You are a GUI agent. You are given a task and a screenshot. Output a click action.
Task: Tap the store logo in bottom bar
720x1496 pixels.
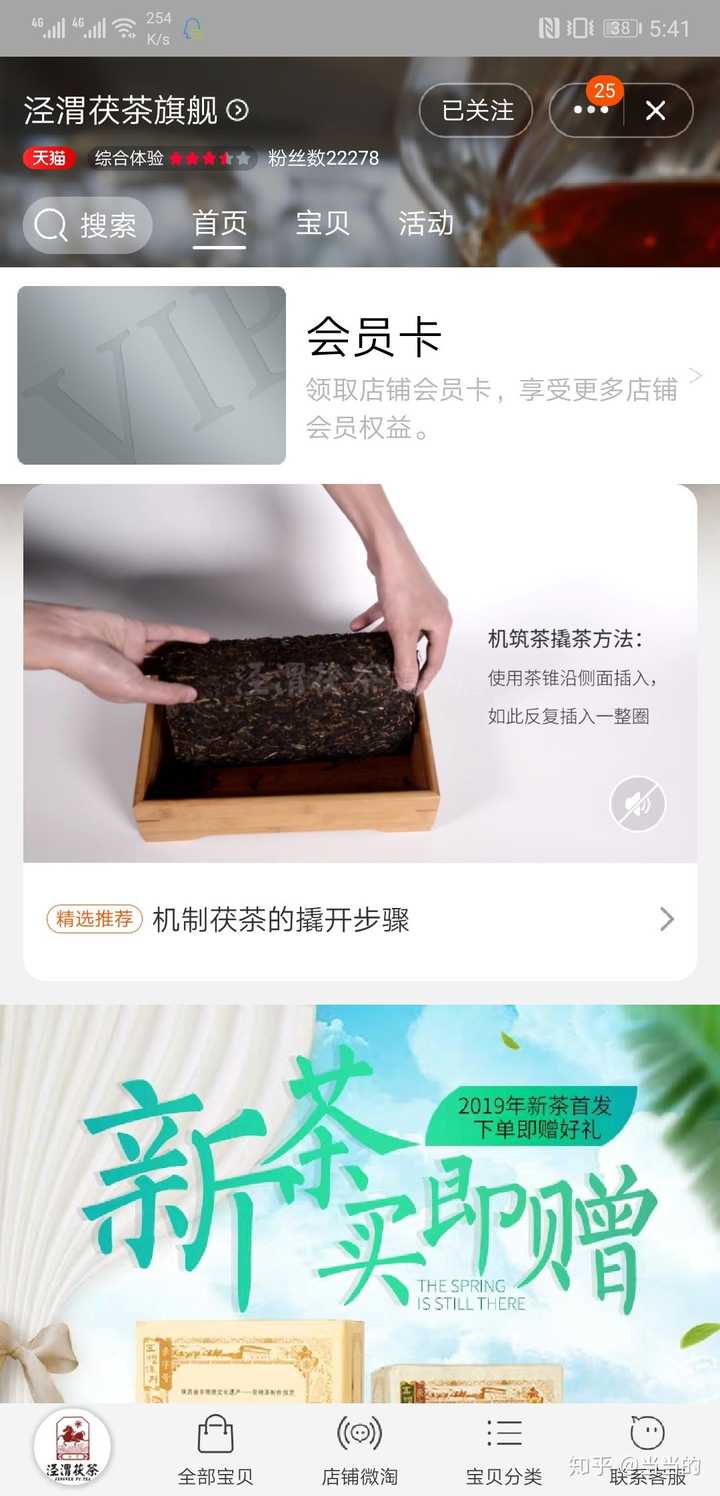pos(73,1448)
